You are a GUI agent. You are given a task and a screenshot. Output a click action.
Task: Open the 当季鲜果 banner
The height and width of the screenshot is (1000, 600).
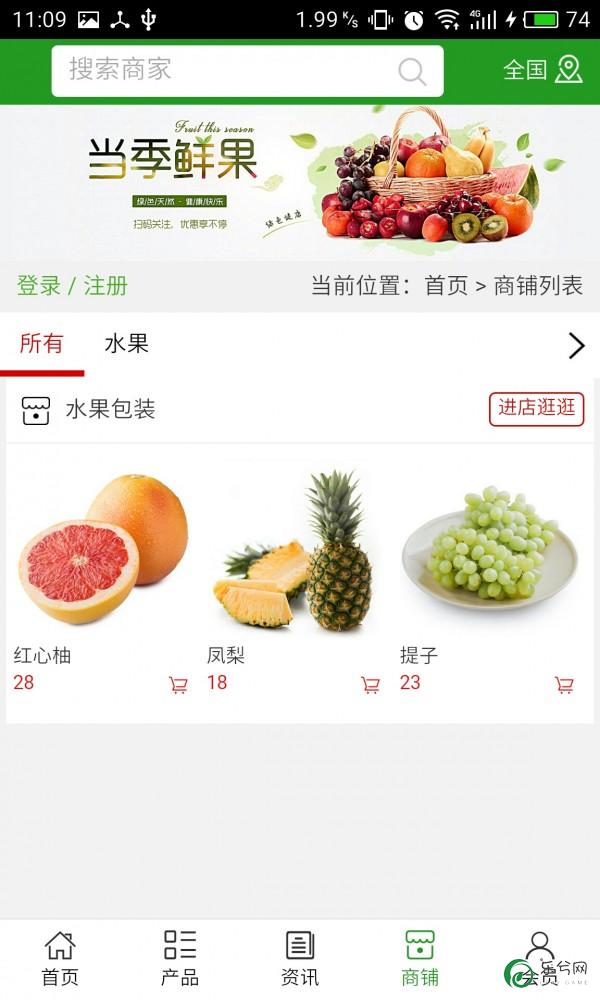300,182
